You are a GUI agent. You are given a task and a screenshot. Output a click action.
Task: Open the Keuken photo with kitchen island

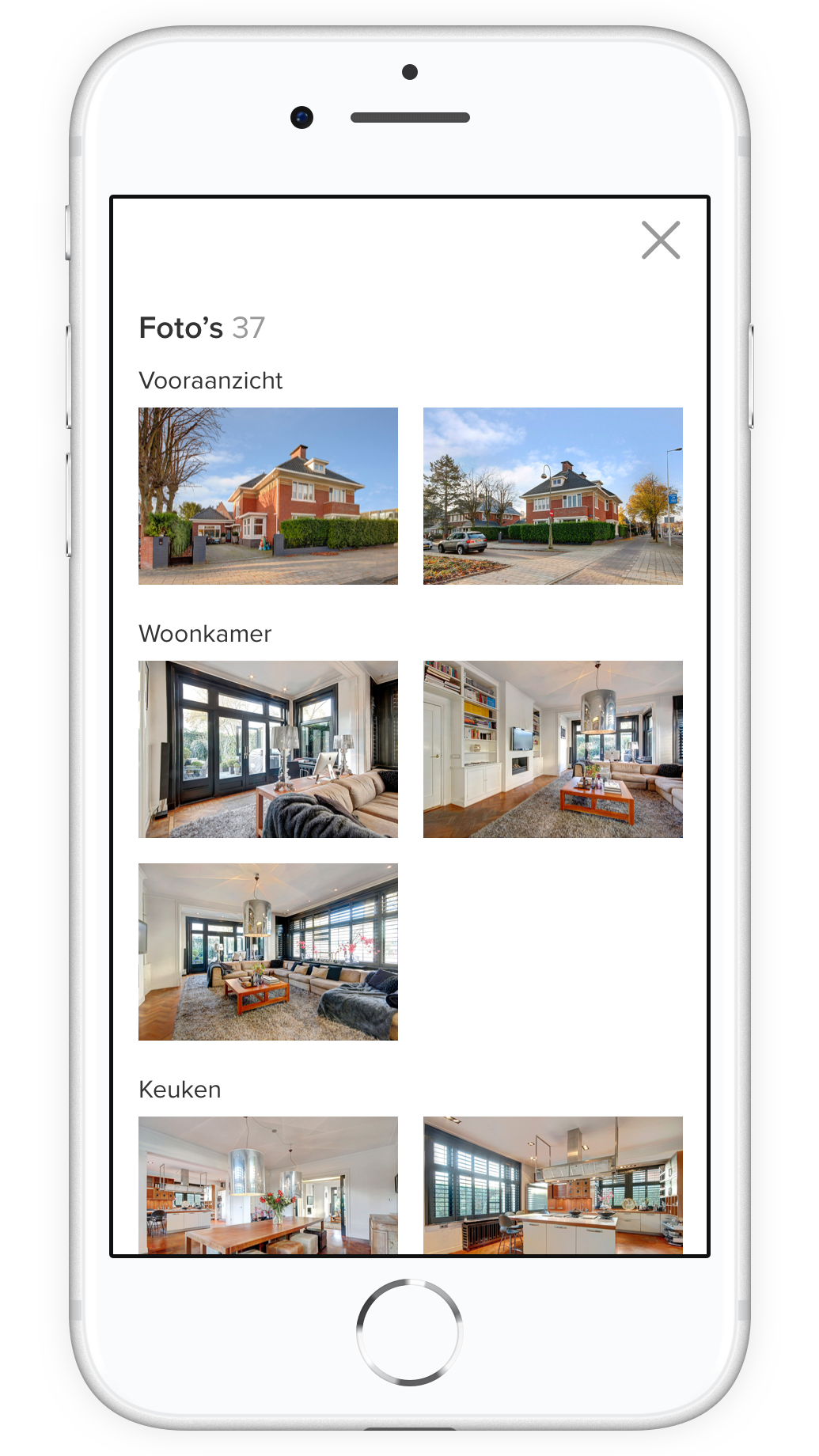tap(552, 1185)
